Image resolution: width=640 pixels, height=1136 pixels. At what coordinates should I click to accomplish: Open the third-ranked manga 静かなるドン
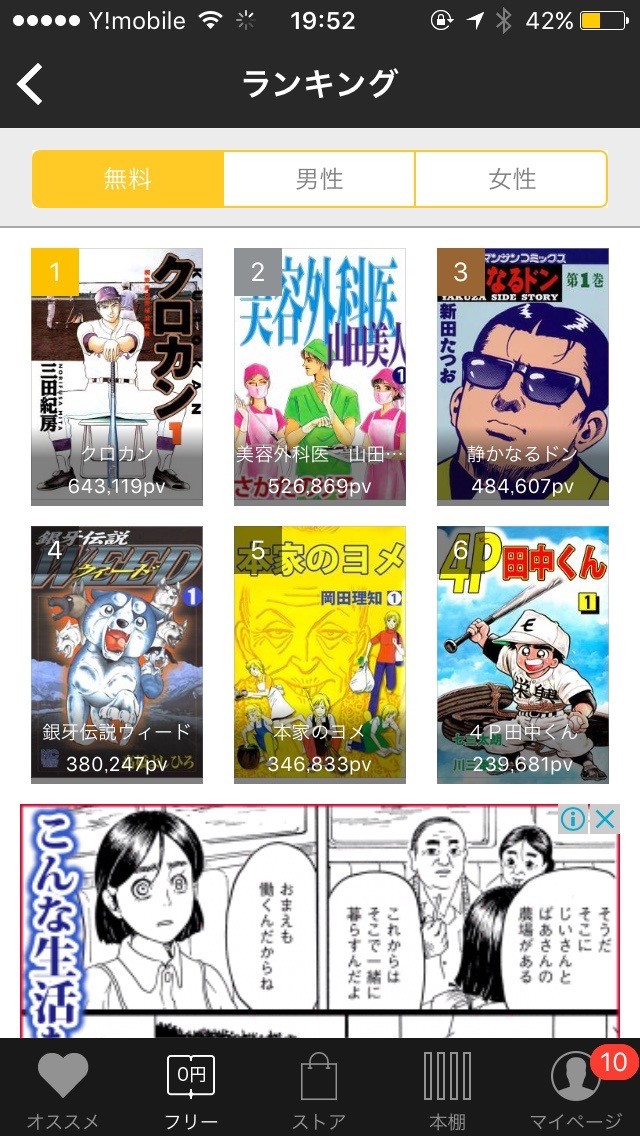coord(523,376)
